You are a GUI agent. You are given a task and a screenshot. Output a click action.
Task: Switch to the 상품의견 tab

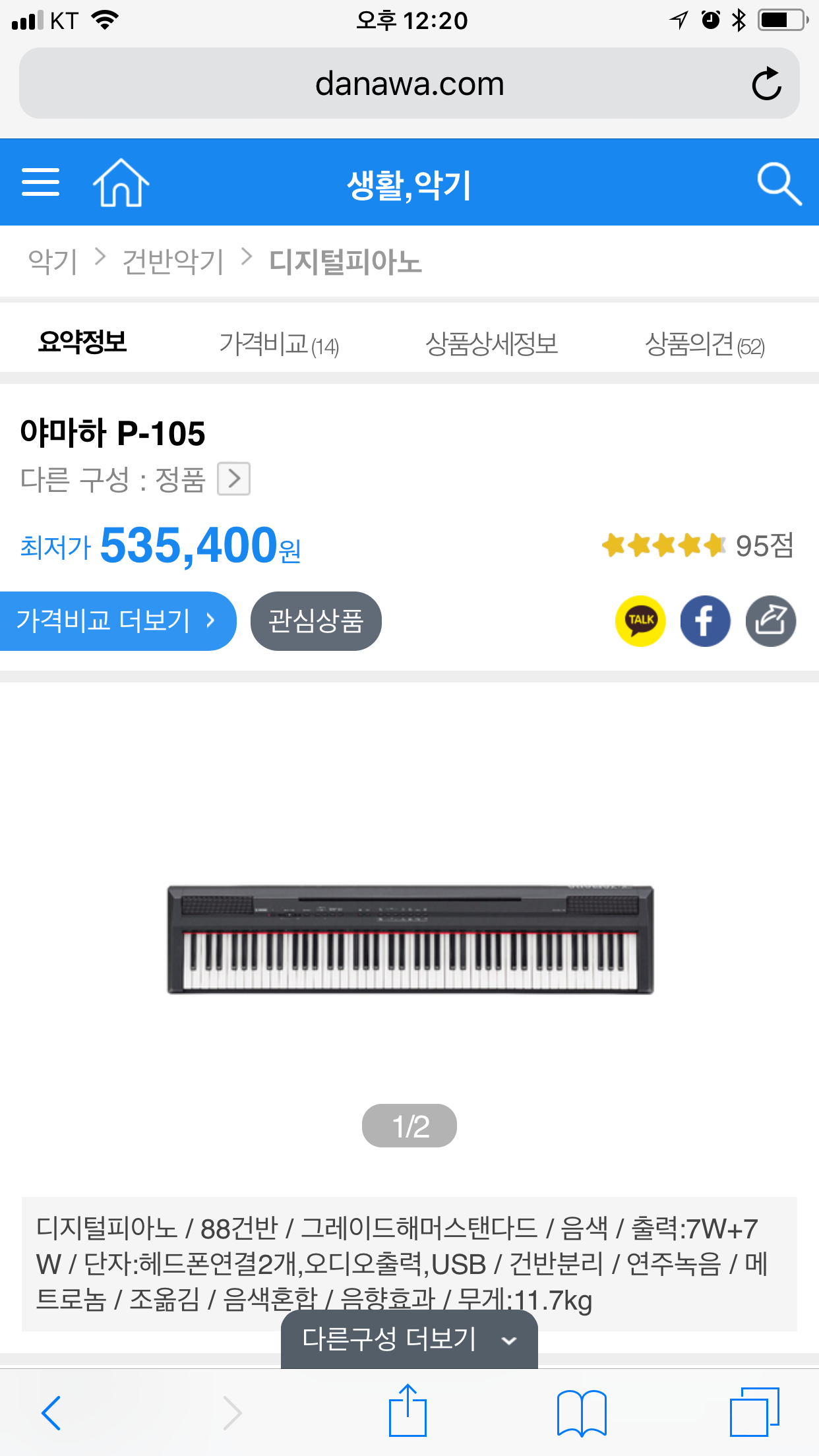pos(704,344)
